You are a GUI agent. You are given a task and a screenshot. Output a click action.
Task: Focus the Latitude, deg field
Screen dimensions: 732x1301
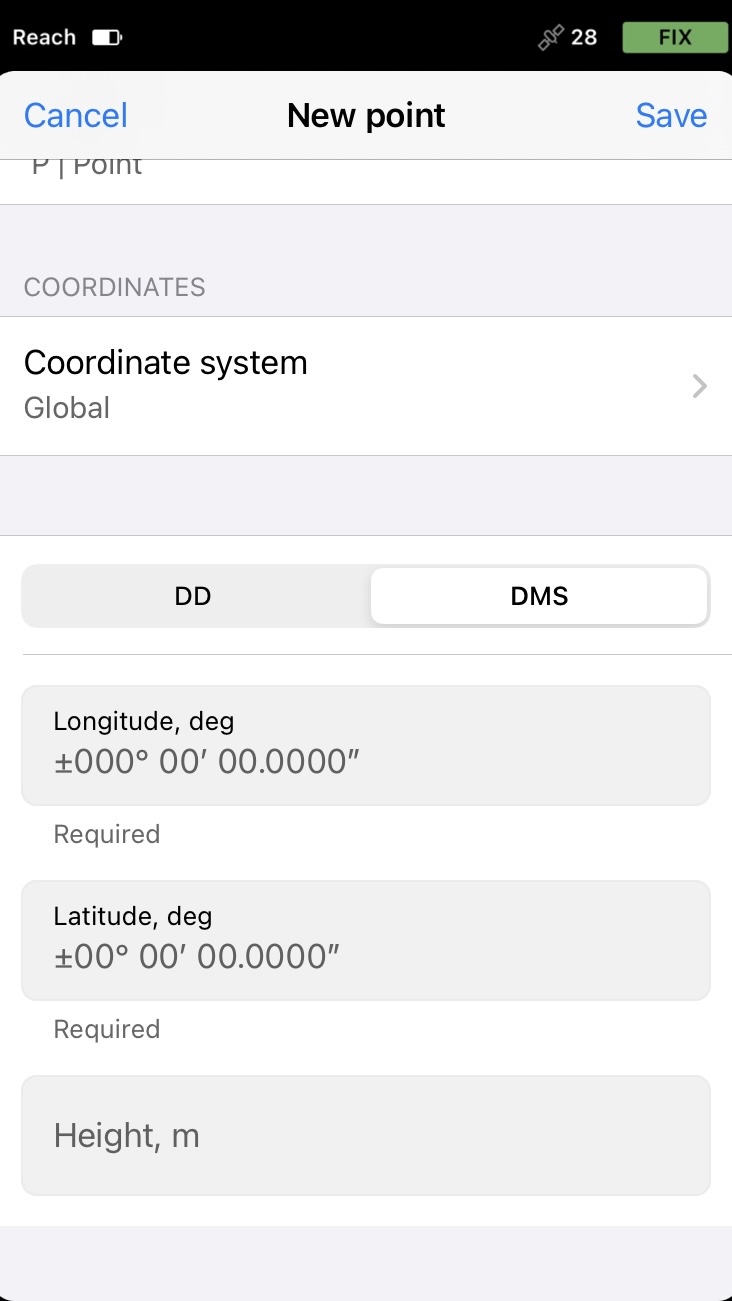click(x=366, y=940)
